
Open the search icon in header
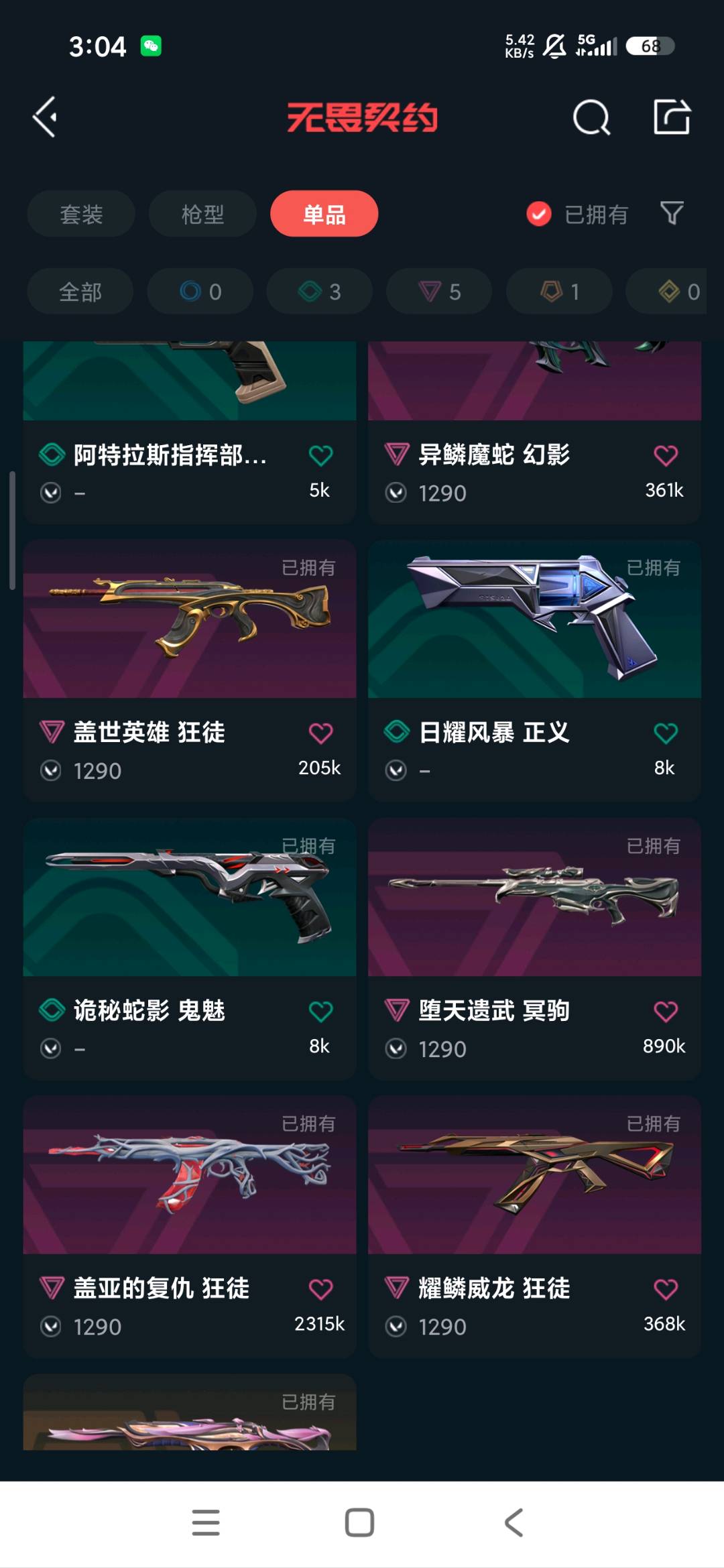pyautogui.click(x=591, y=118)
